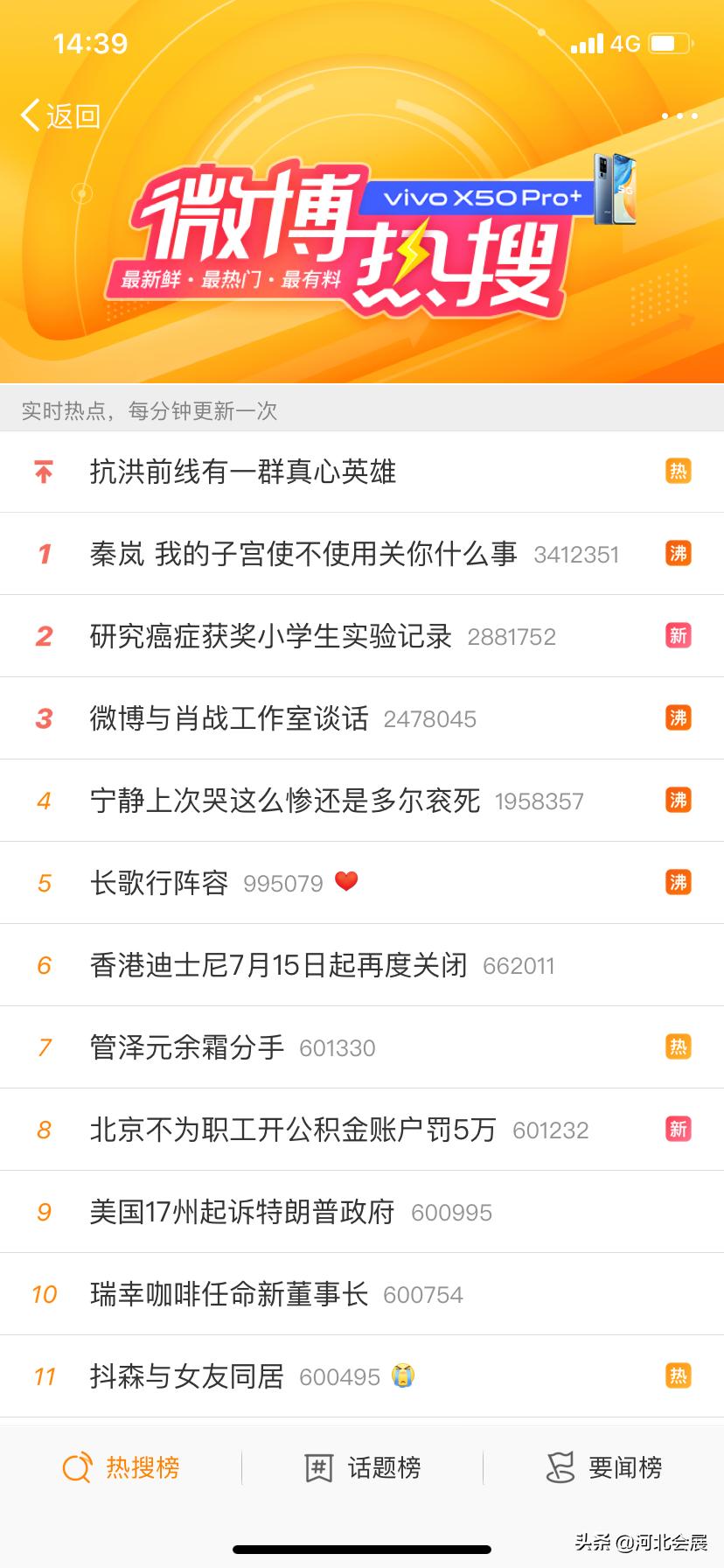724x1568 pixels.
Task: Click the red heart emoji beside 长歌行阵容
Action: (x=348, y=882)
